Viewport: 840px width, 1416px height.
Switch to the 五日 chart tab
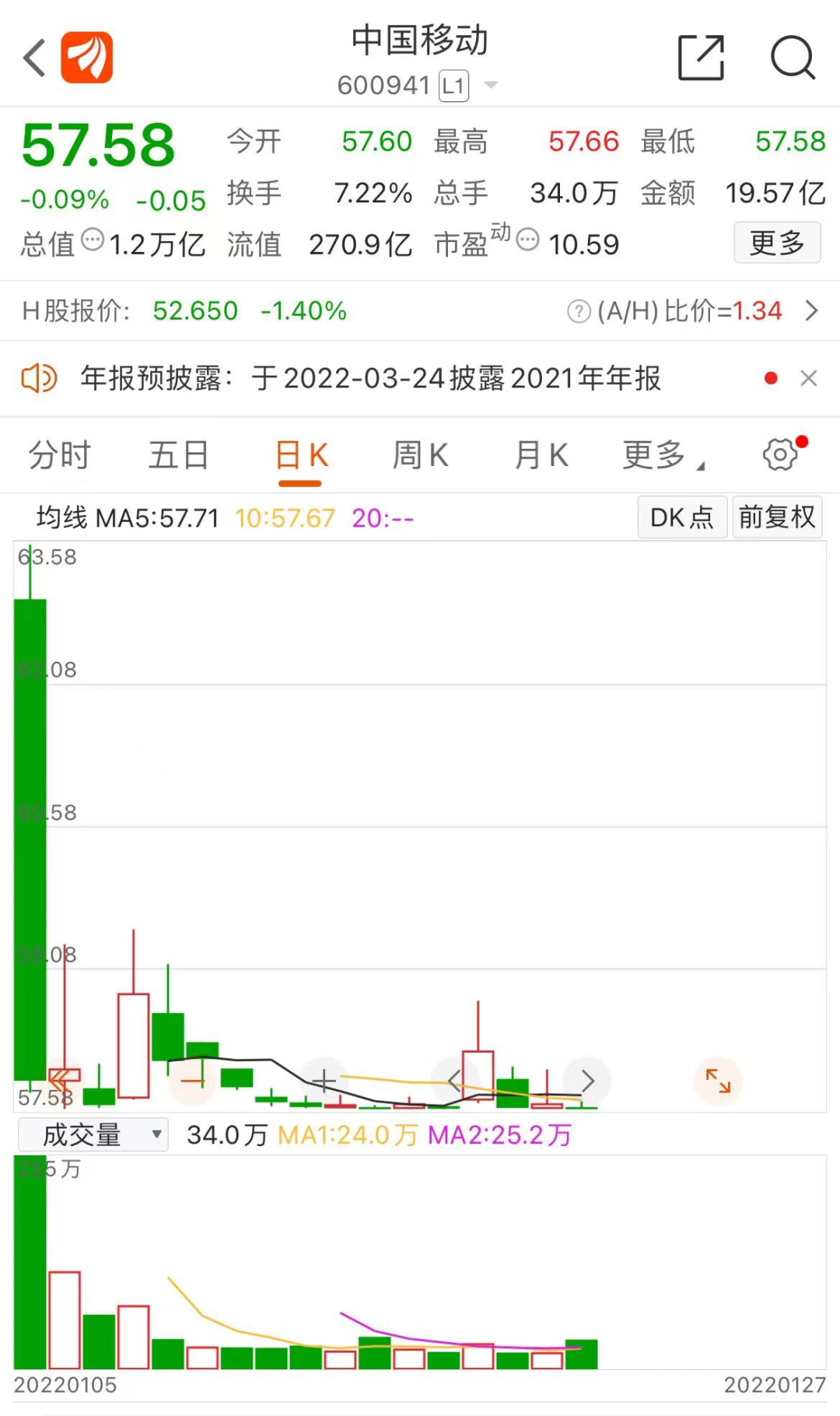[178, 455]
